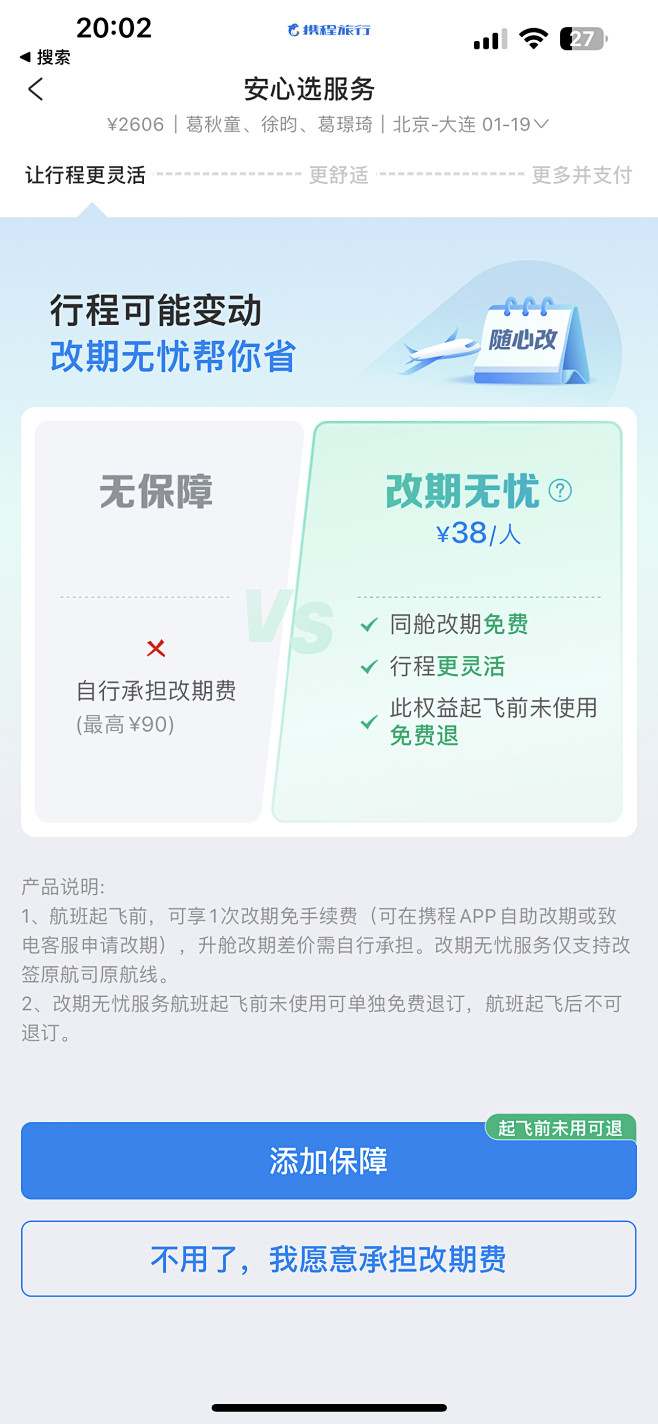Viewport: 658px width, 1424px height.
Task: Return to 搜索 via the status bar link
Action: (45, 57)
